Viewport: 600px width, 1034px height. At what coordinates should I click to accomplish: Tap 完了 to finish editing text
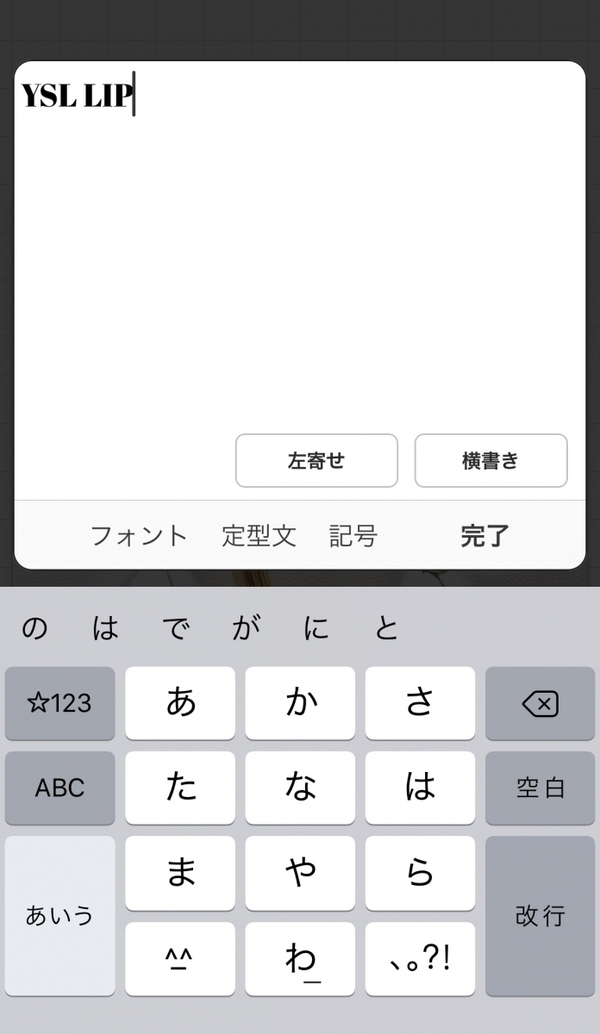485,536
